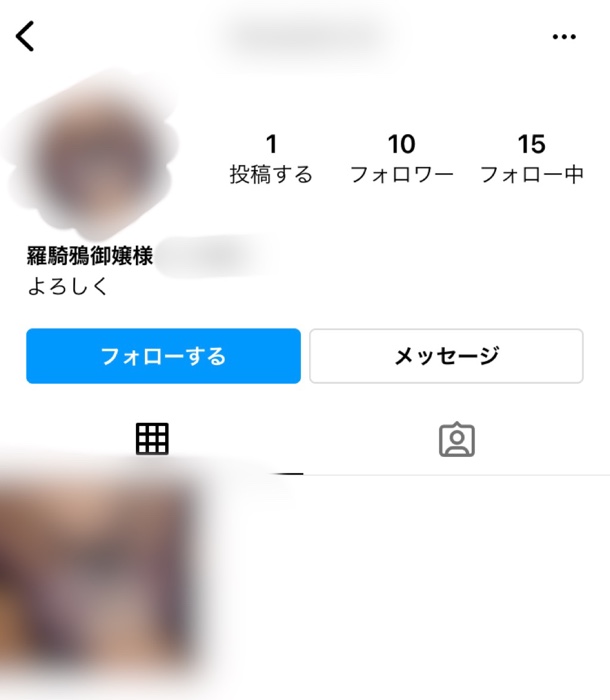Tap the フォローする button
Image resolution: width=610 pixels, height=700 pixels.
pyautogui.click(x=163, y=356)
